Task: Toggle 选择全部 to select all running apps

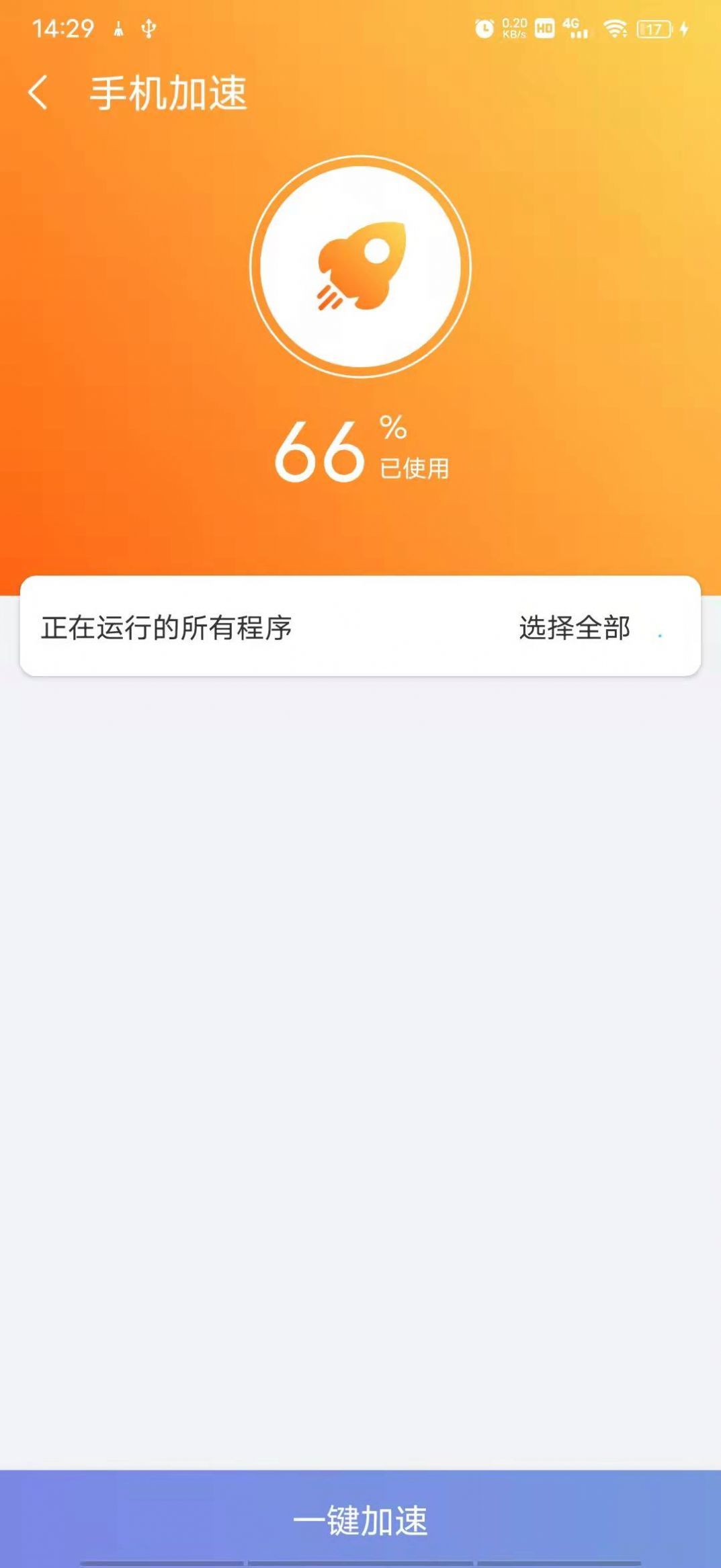Action: click(x=572, y=628)
